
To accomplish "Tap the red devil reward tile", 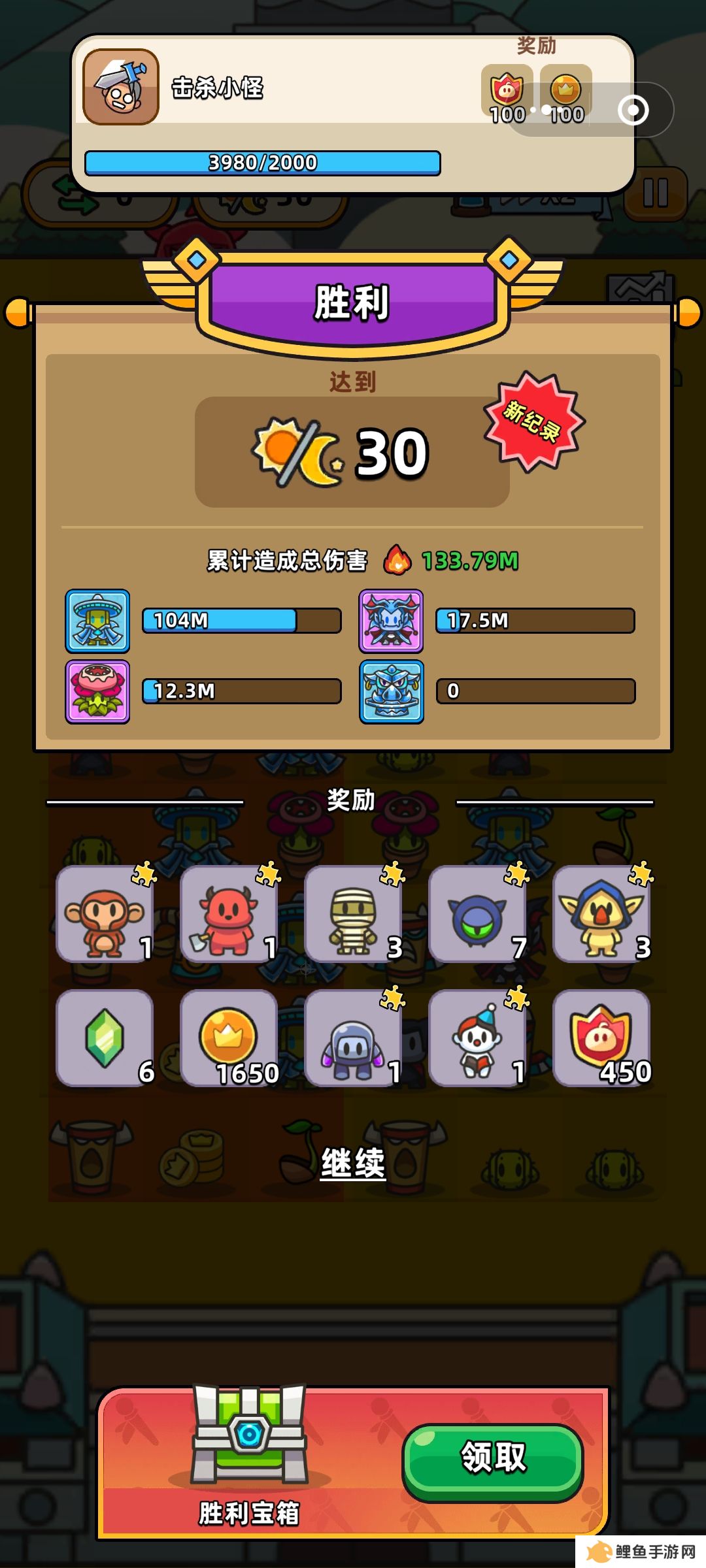I will (x=229, y=913).
